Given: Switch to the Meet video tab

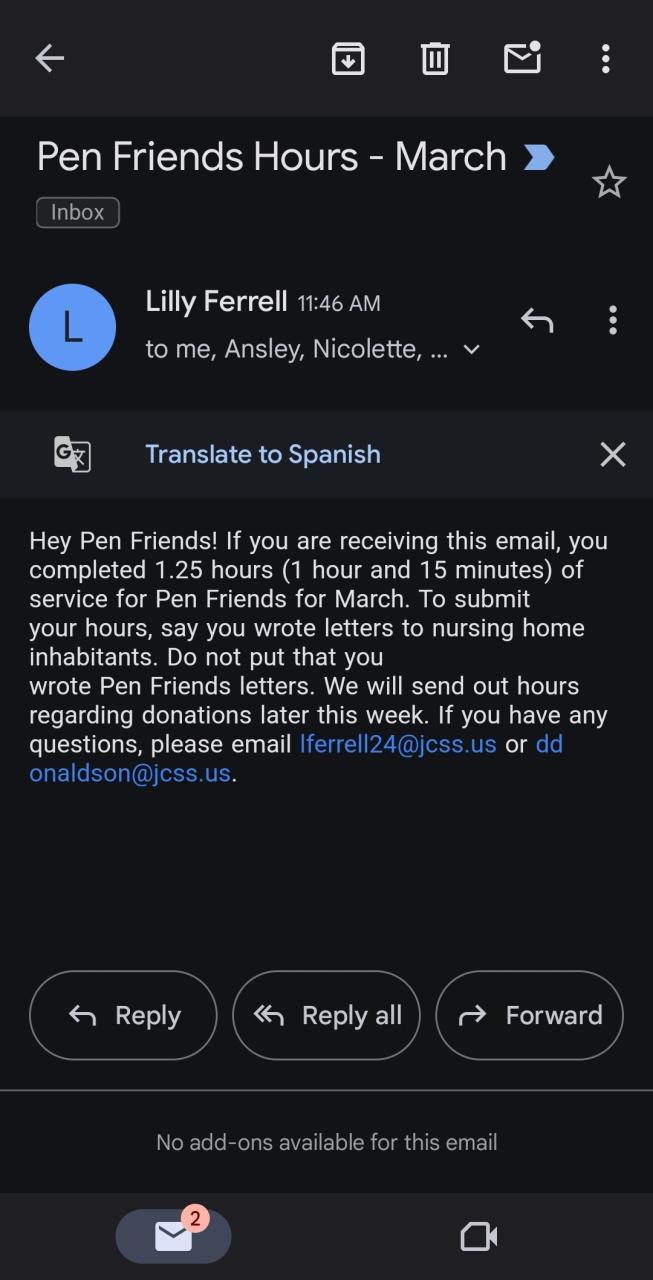Looking at the screenshot, I should coord(478,1237).
